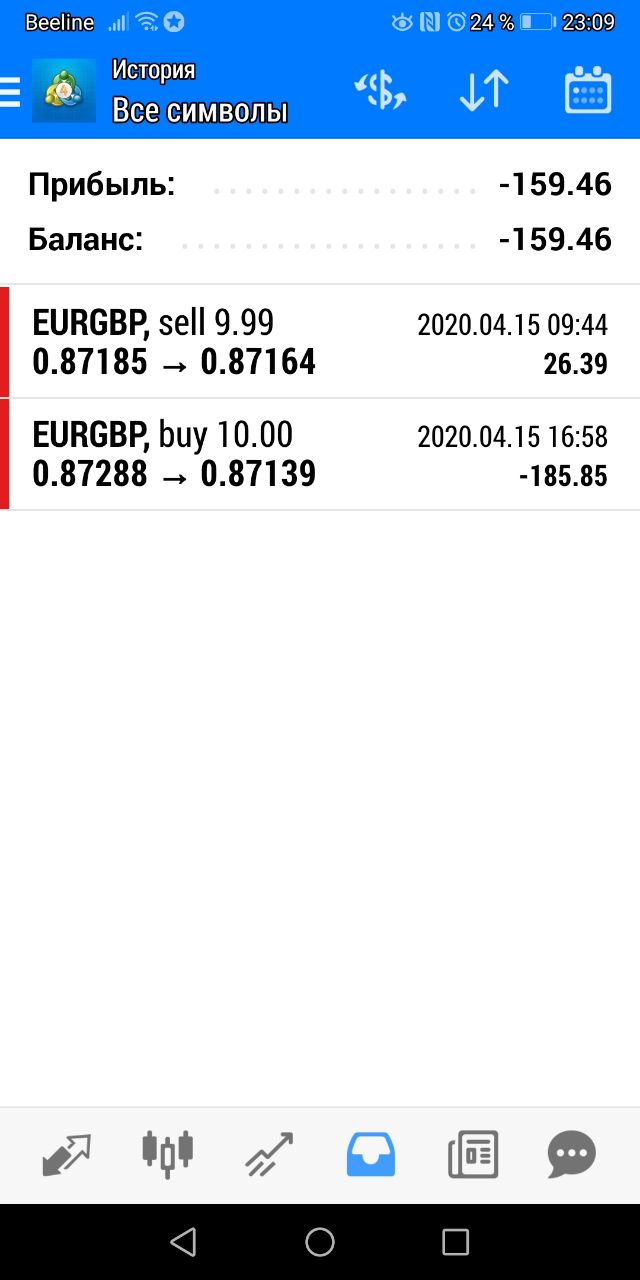The width and height of the screenshot is (640, 1280).
Task: Open the side drawer menu
Action: coord(10,91)
